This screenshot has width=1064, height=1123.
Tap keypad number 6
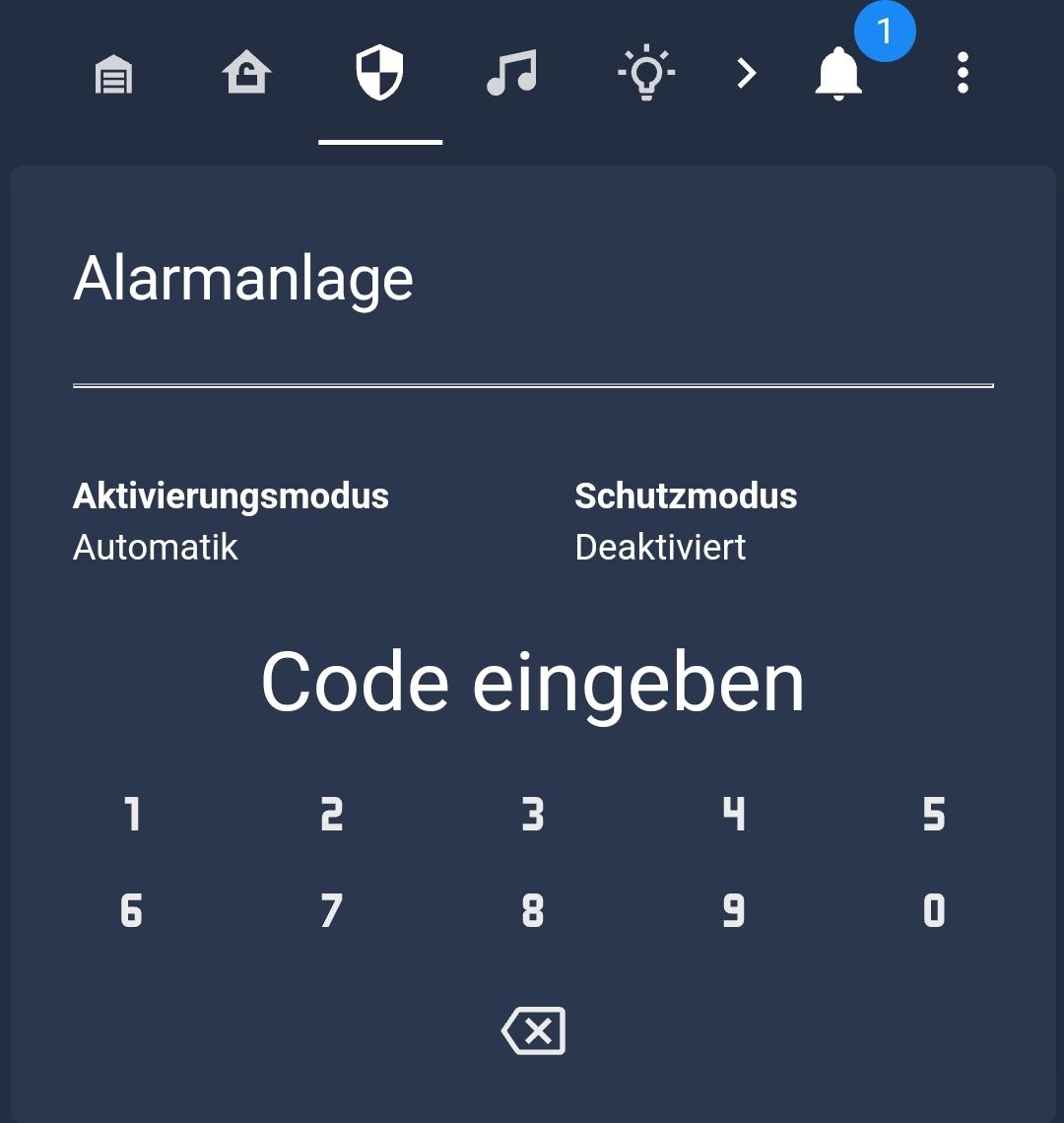[x=132, y=911]
